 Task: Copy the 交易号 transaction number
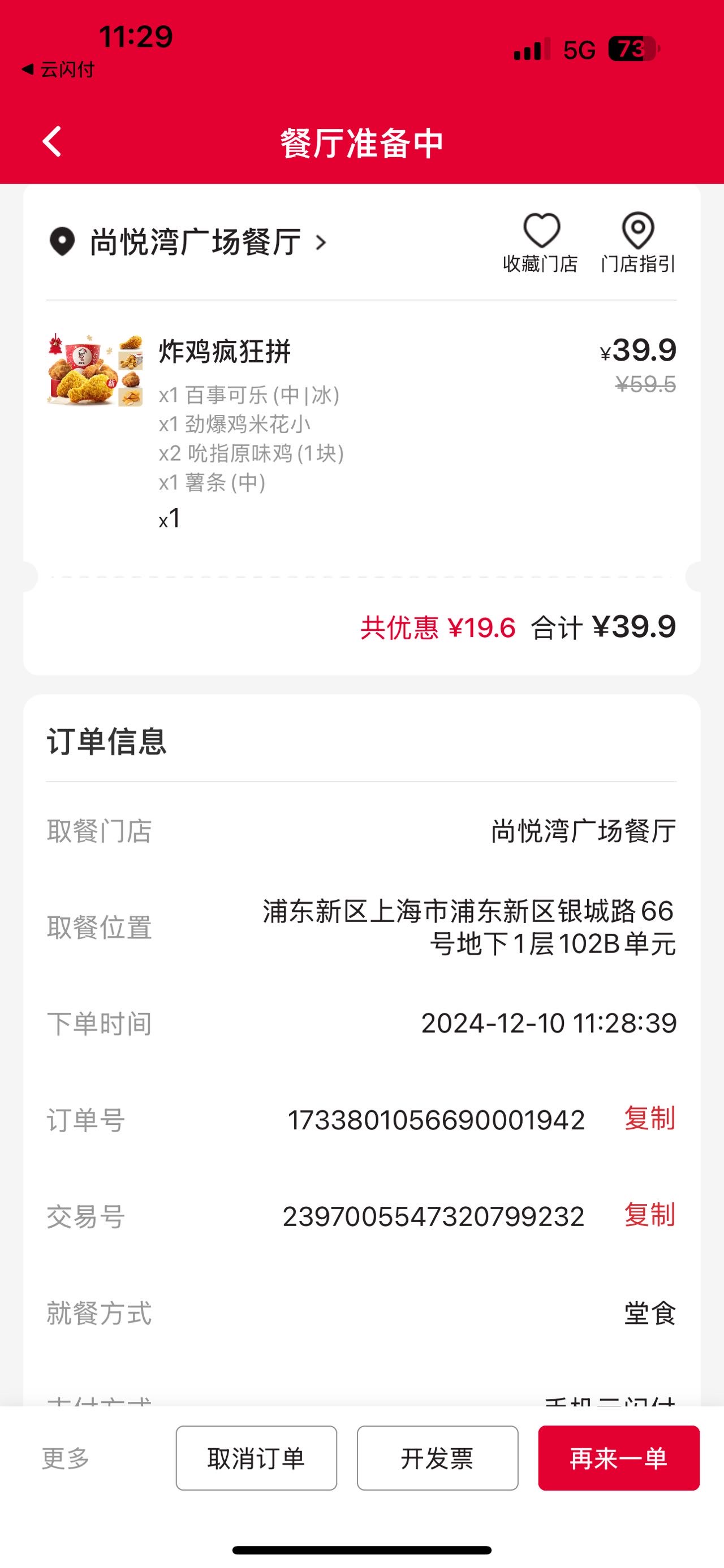coord(649,1214)
